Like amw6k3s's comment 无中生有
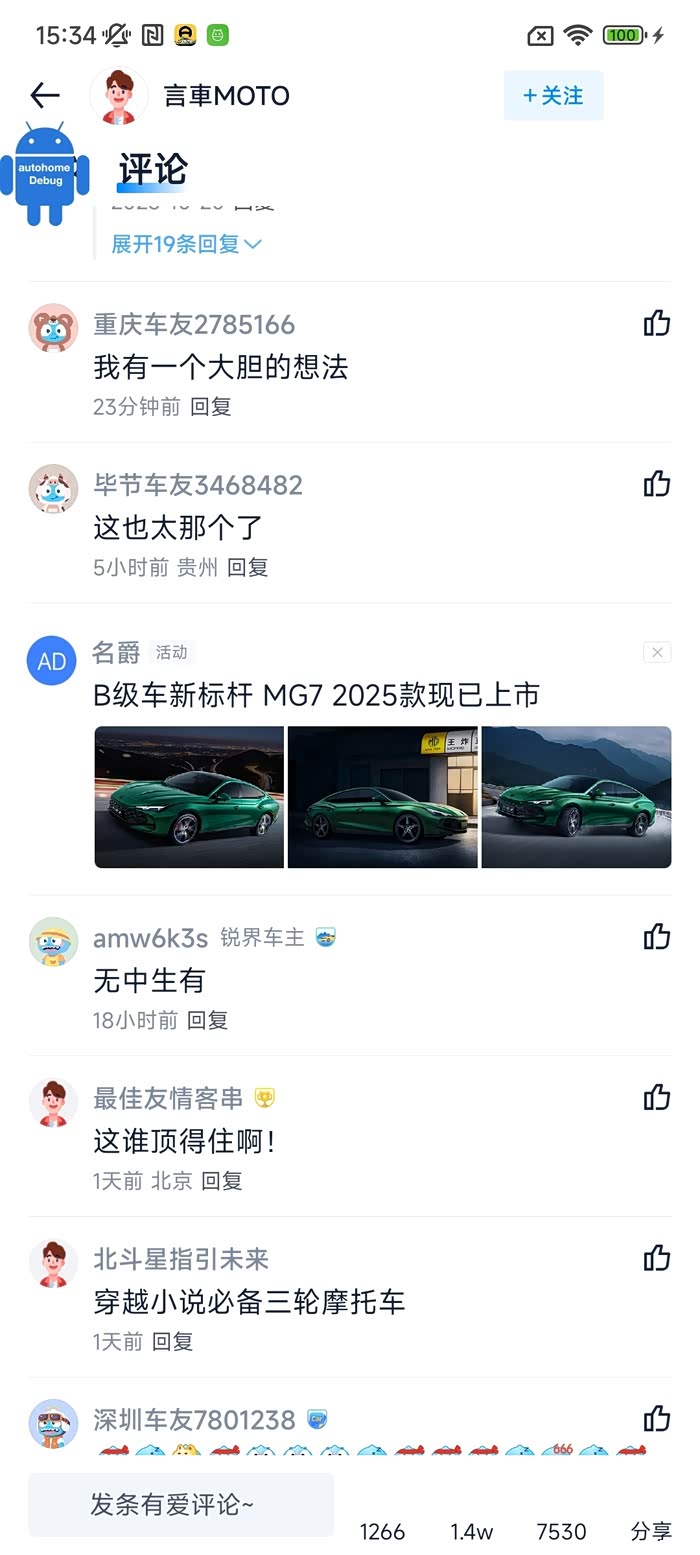 point(656,937)
